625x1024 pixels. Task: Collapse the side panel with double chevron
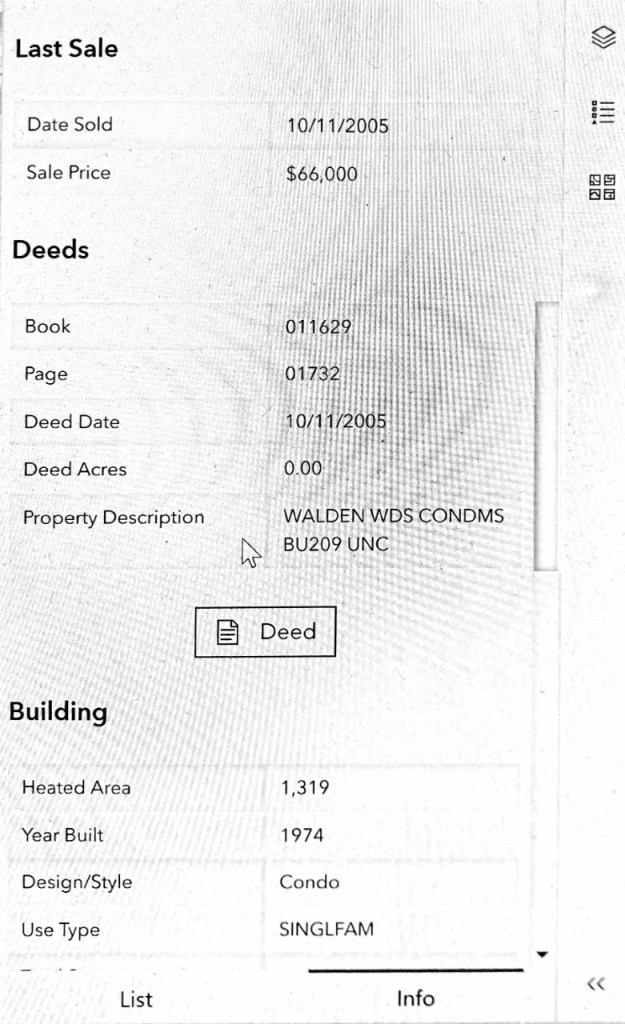596,984
